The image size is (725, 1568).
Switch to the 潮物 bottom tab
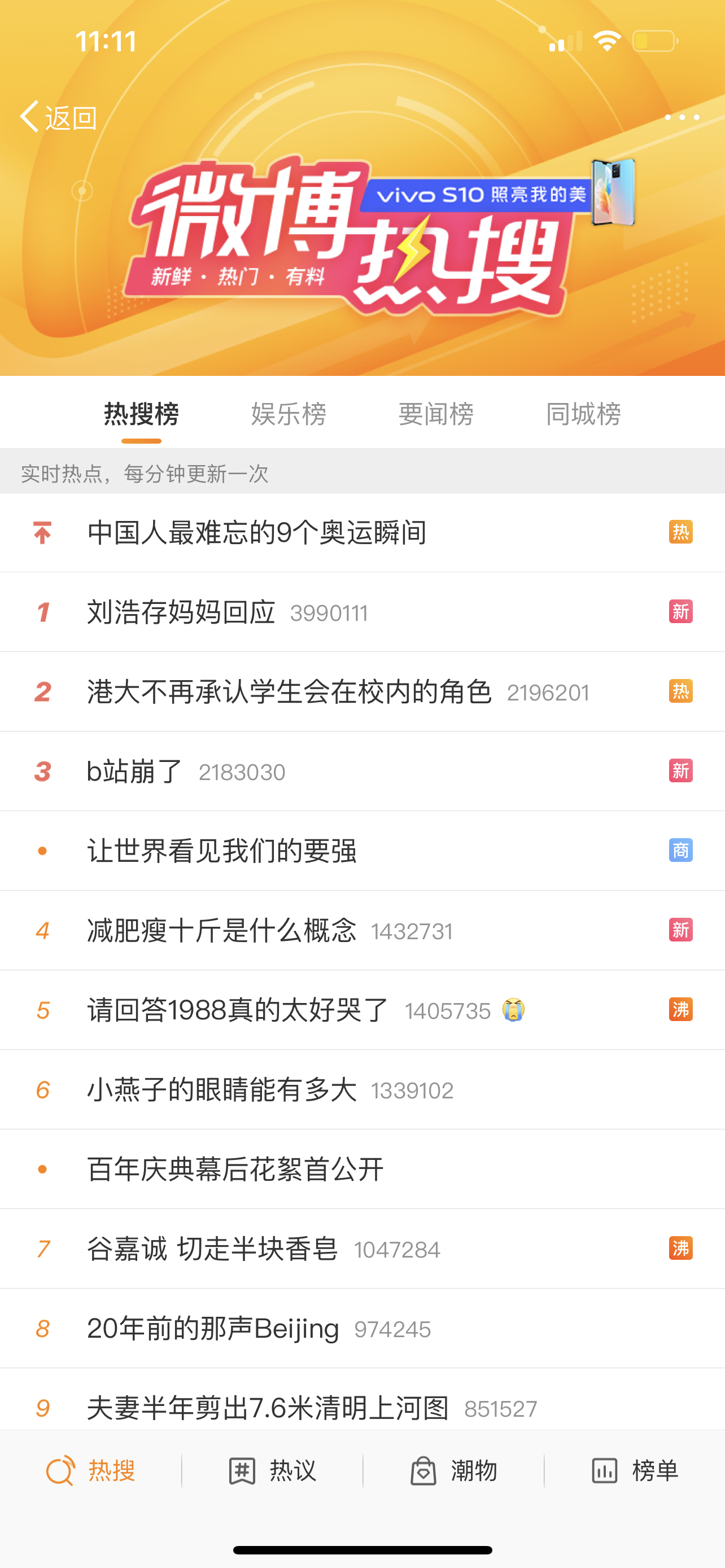(453, 1470)
